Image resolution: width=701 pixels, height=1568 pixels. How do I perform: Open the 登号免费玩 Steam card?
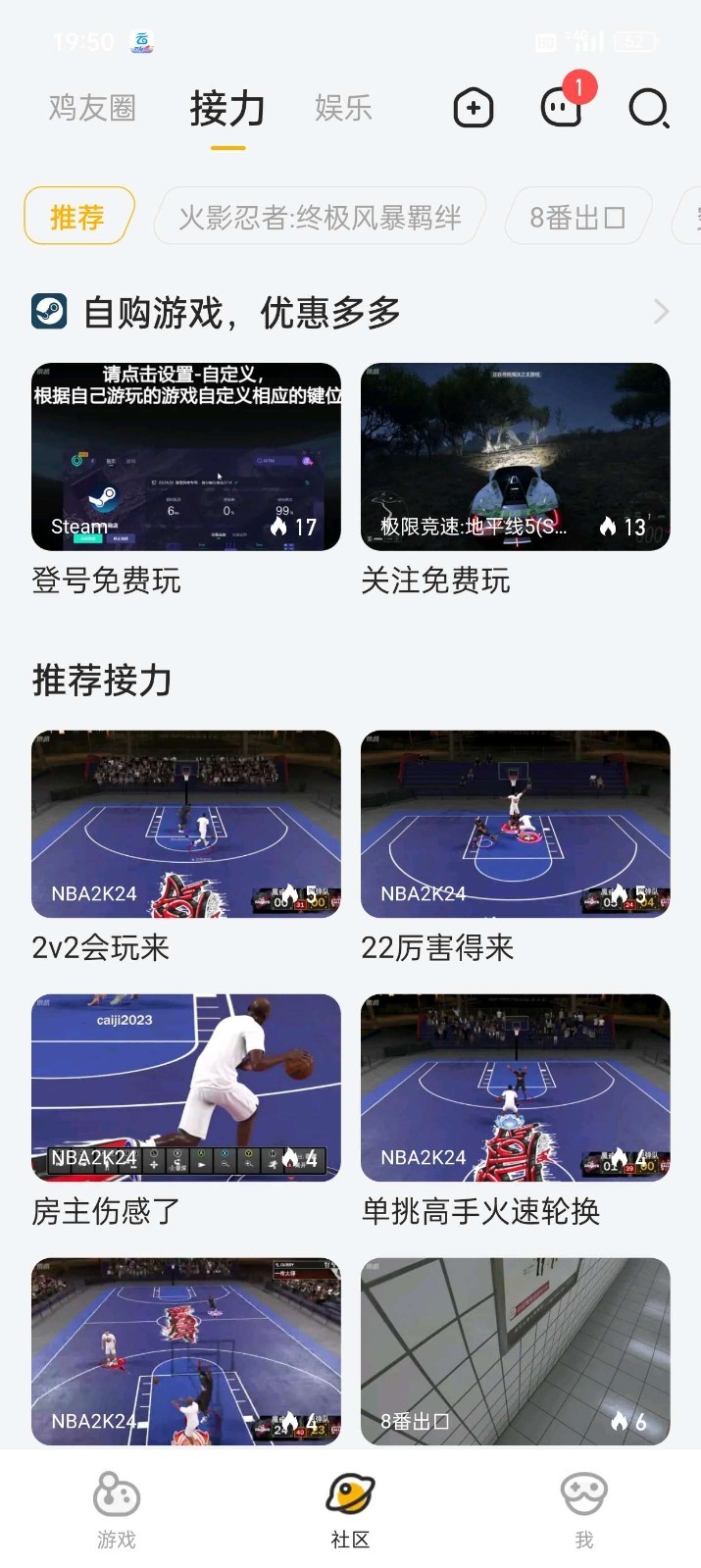pyautogui.click(x=186, y=457)
